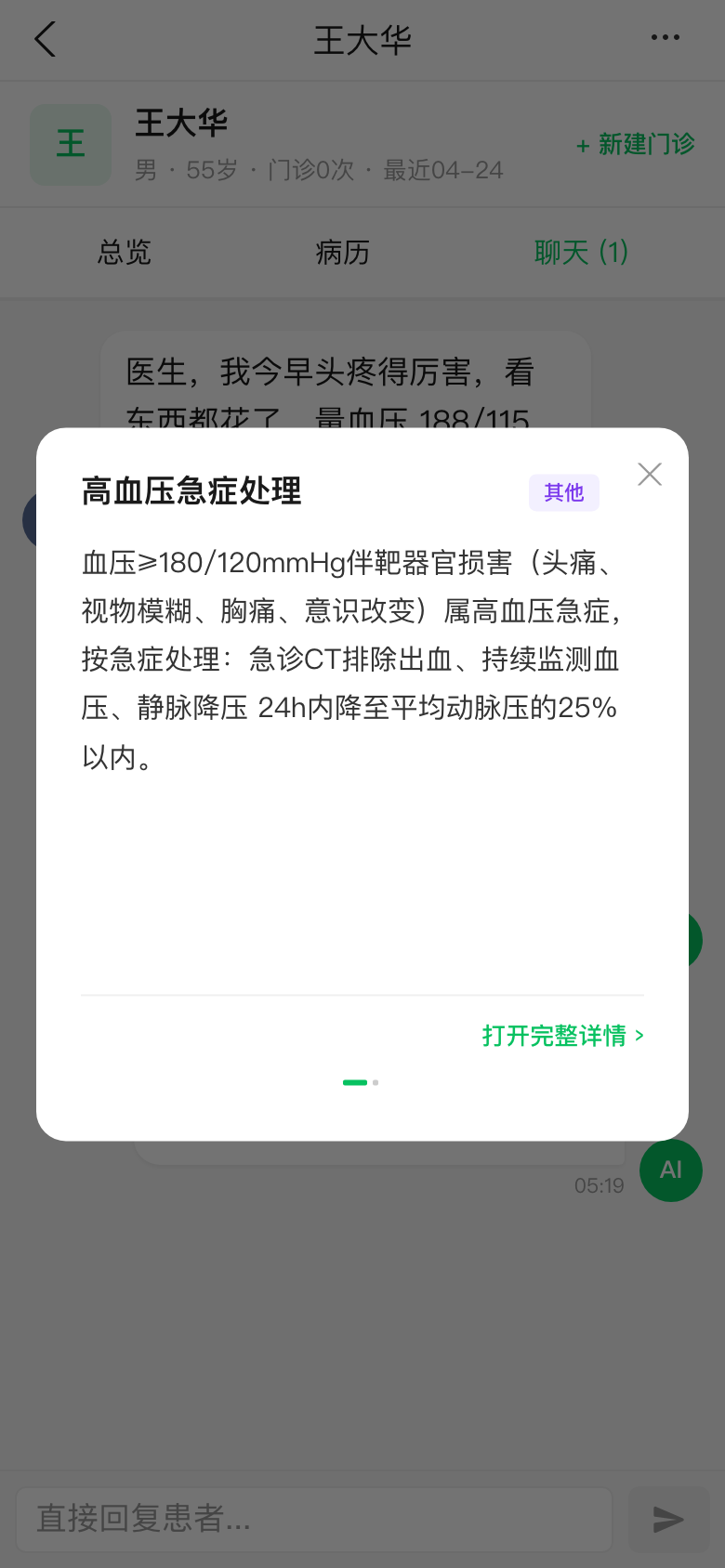Open the three-dot overflow menu
Viewport: 725px width, 1568px height.
[x=665, y=38]
